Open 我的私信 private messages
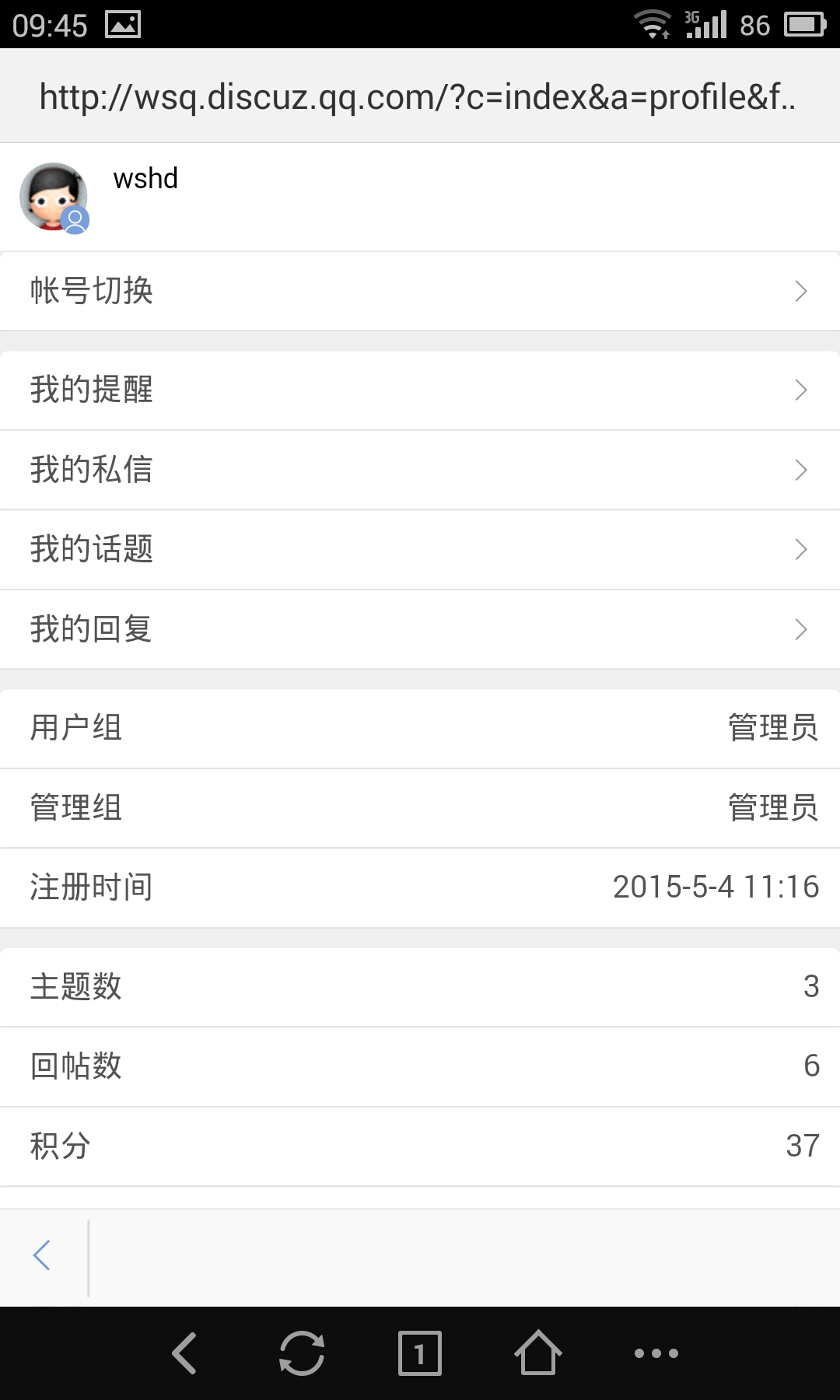 pos(420,470)
